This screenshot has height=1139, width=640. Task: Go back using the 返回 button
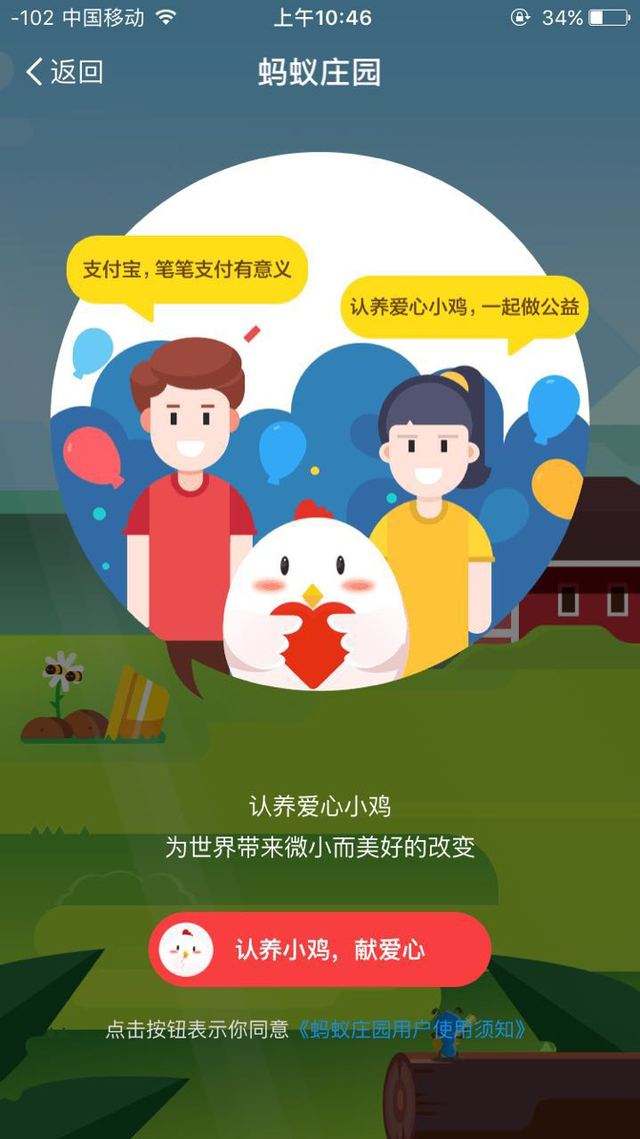[64, 72]
